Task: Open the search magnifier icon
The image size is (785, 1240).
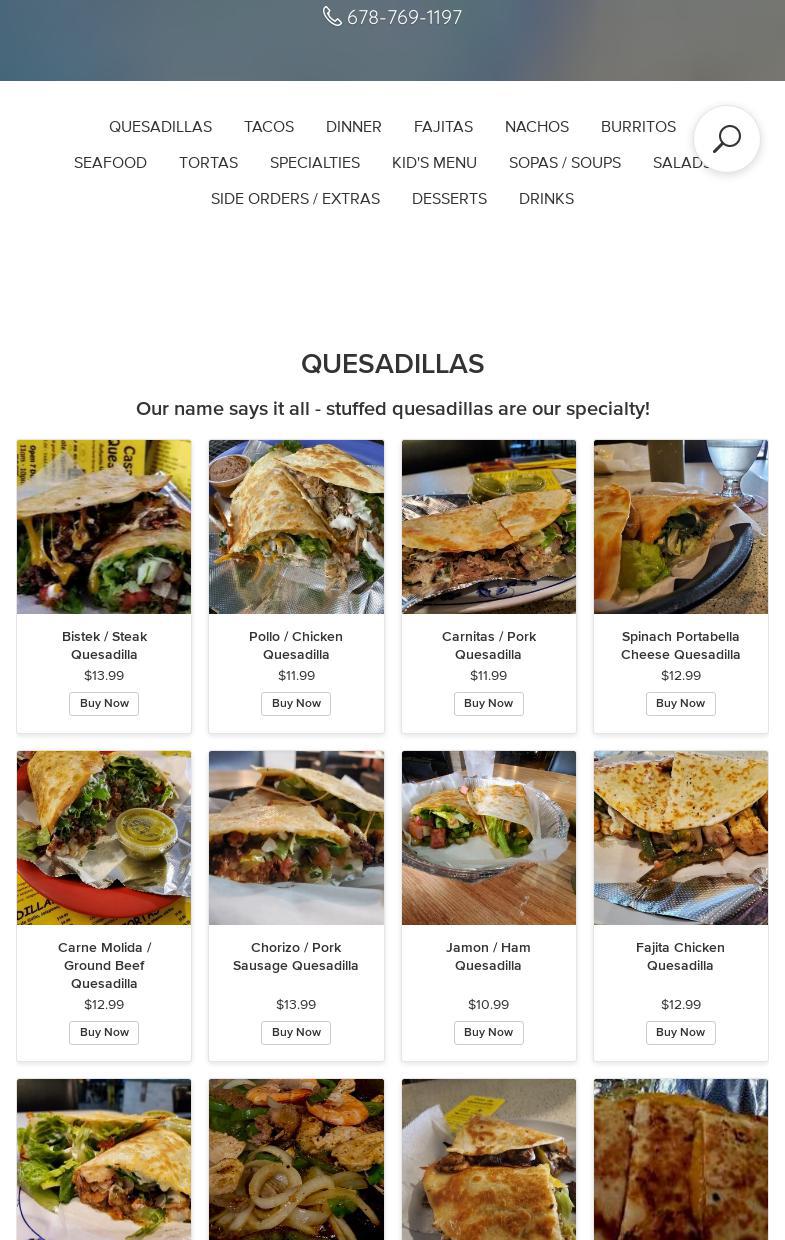Action: click(x=727, y=139)
